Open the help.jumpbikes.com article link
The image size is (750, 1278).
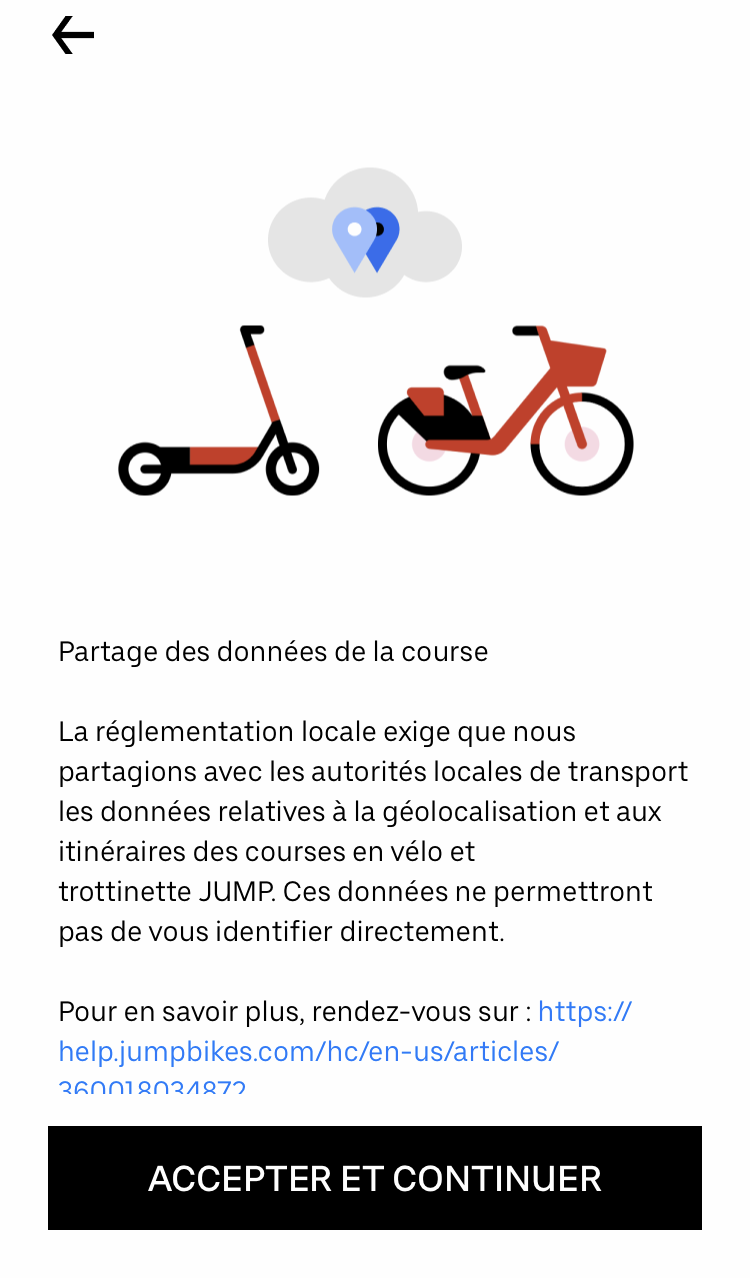pos(308,1051)
